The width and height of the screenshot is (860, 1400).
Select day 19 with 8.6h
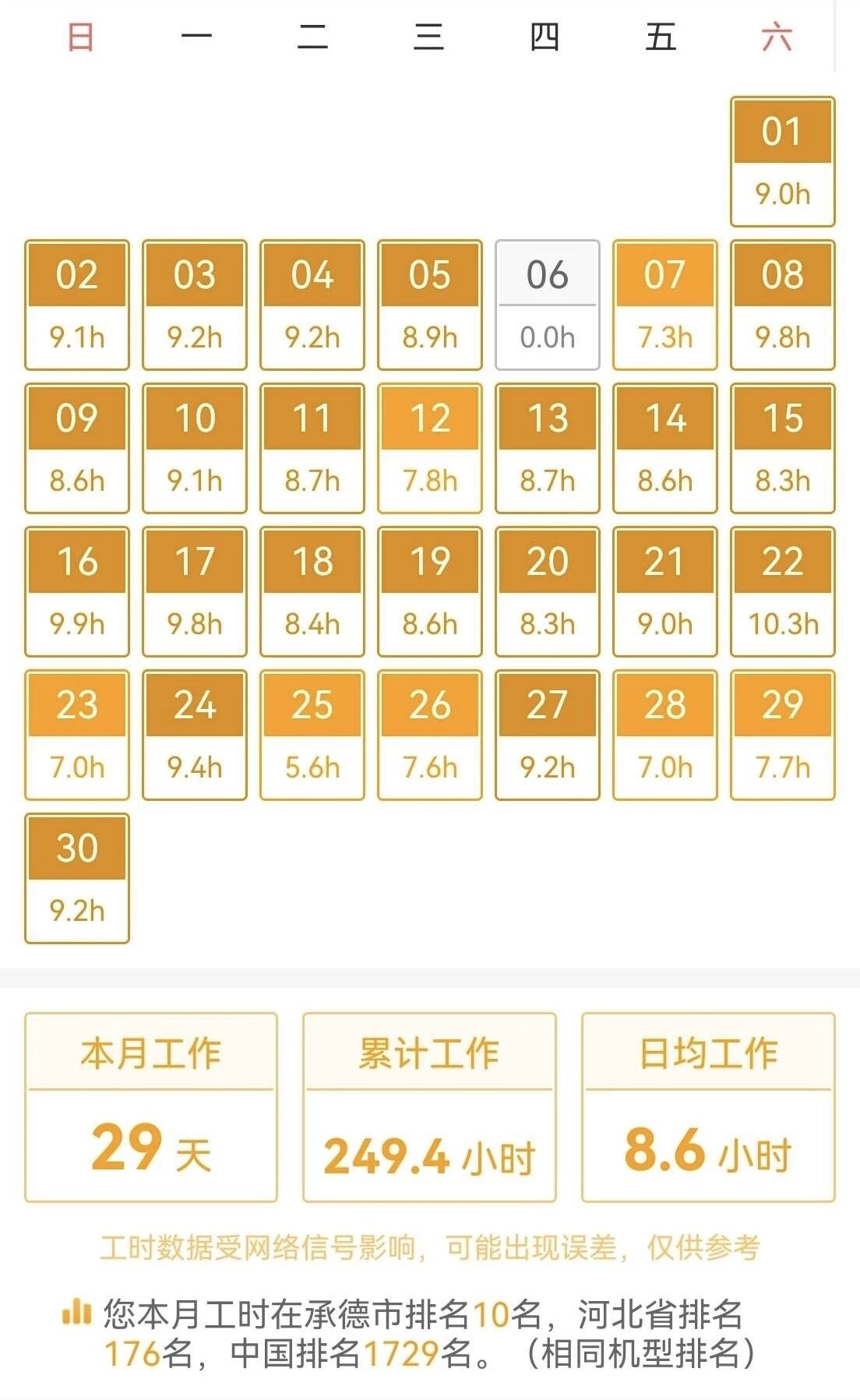pyautogui.click(x=429, y=591)
